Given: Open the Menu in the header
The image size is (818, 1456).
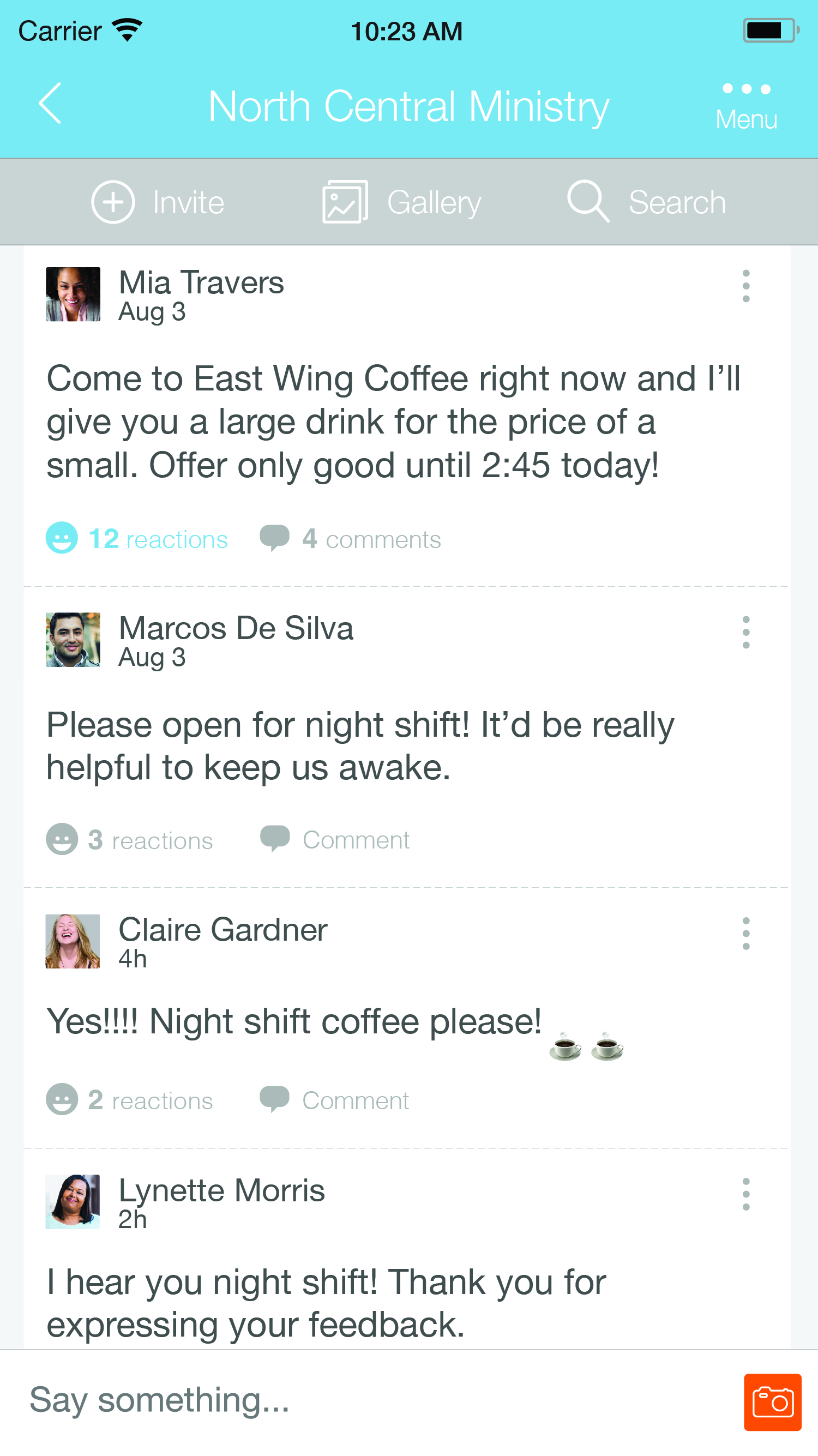Looking at the screenshot, I should [745, 106].
